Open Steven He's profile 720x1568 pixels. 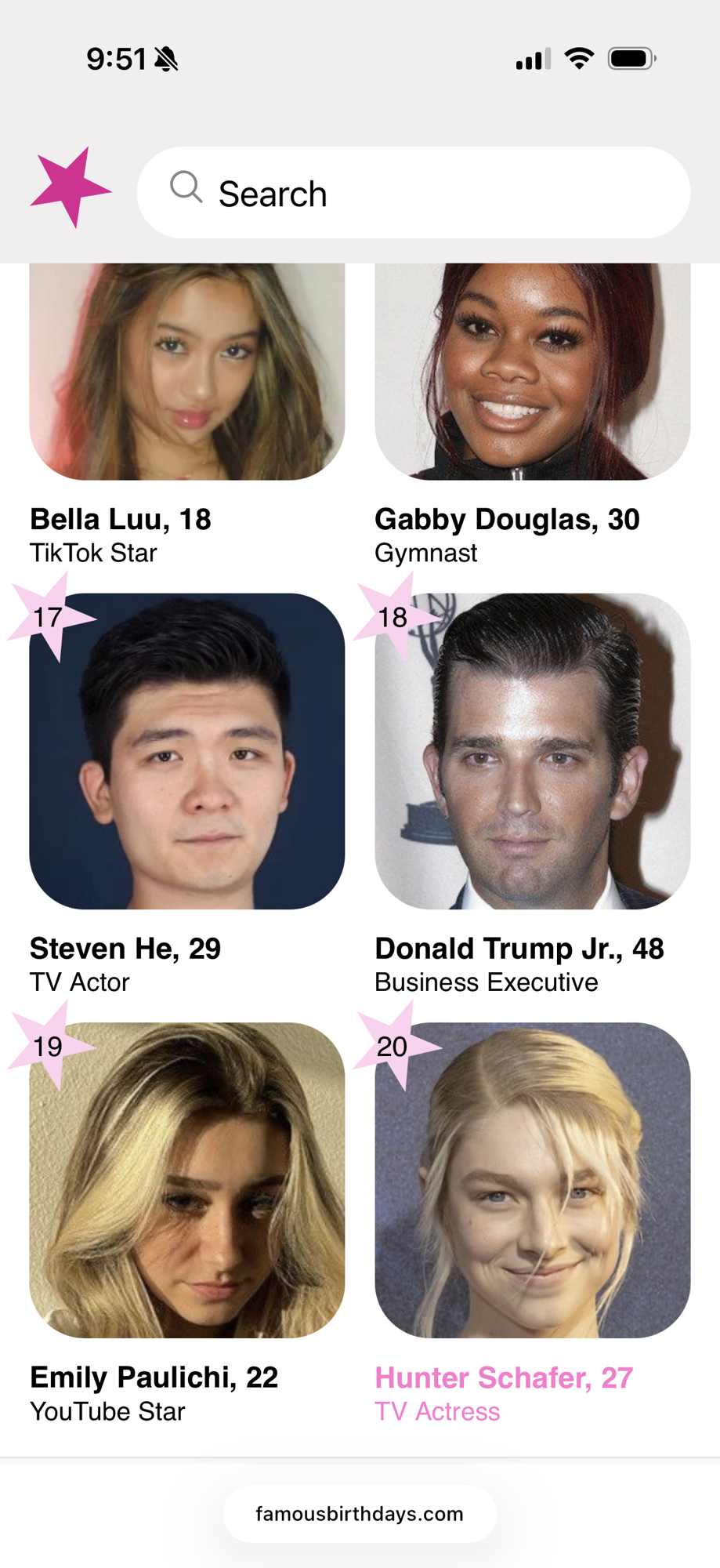pos(186,751)
